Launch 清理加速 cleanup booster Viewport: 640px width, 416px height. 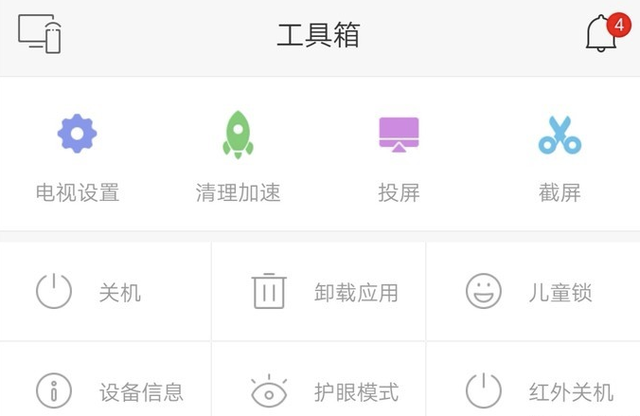point(238,157)
